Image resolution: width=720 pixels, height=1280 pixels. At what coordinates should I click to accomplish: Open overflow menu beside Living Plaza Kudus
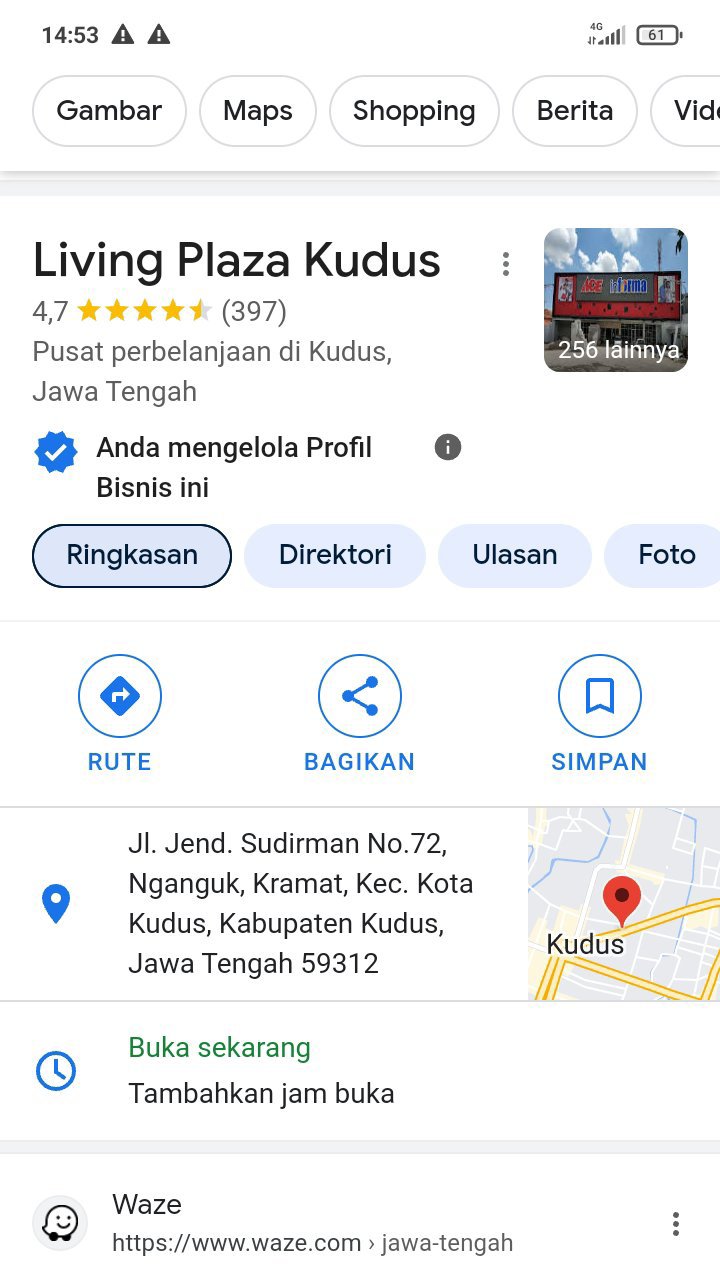tap(506, 264)
